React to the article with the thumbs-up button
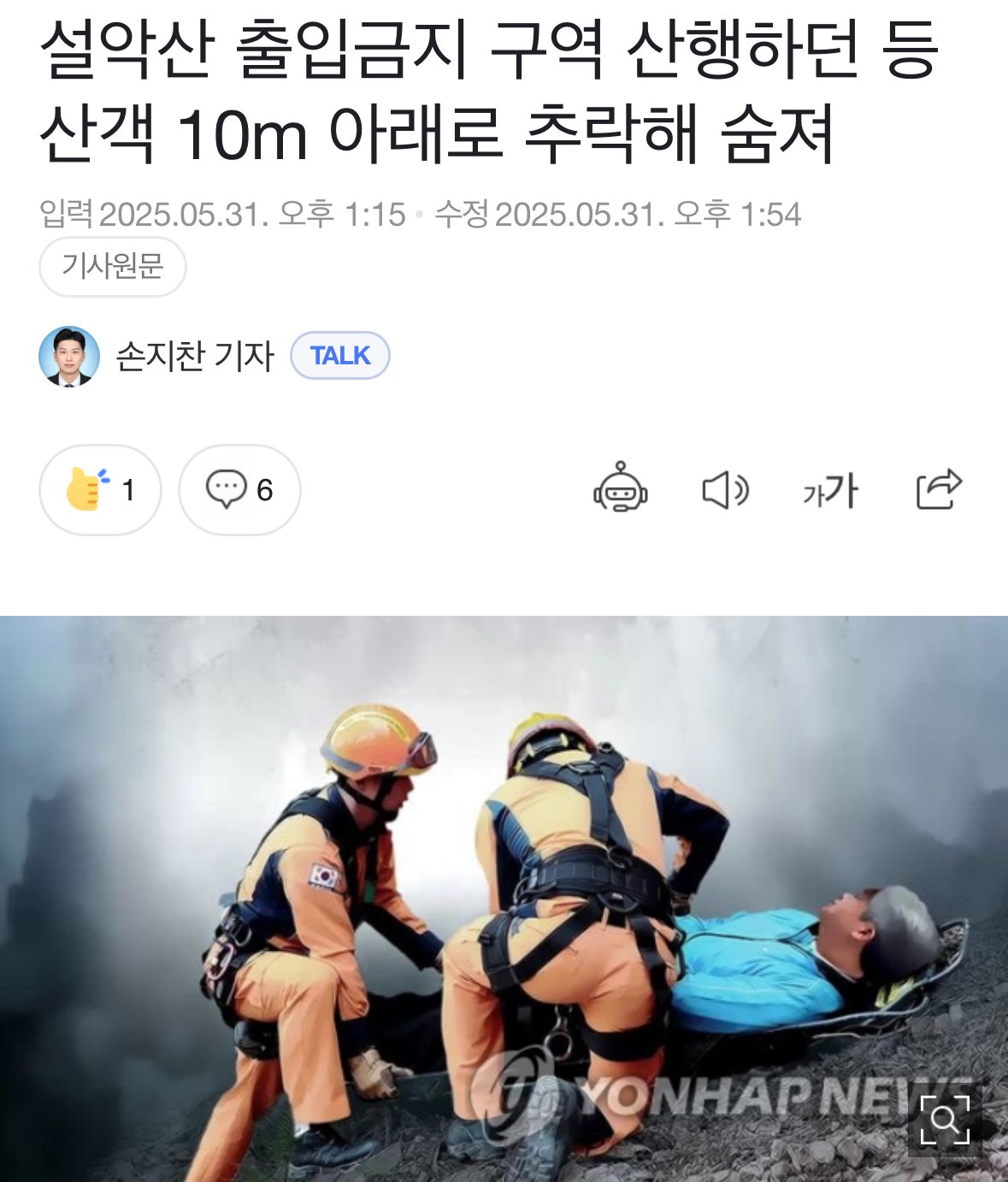1008x1182 pixels. [x=100, y=490]
